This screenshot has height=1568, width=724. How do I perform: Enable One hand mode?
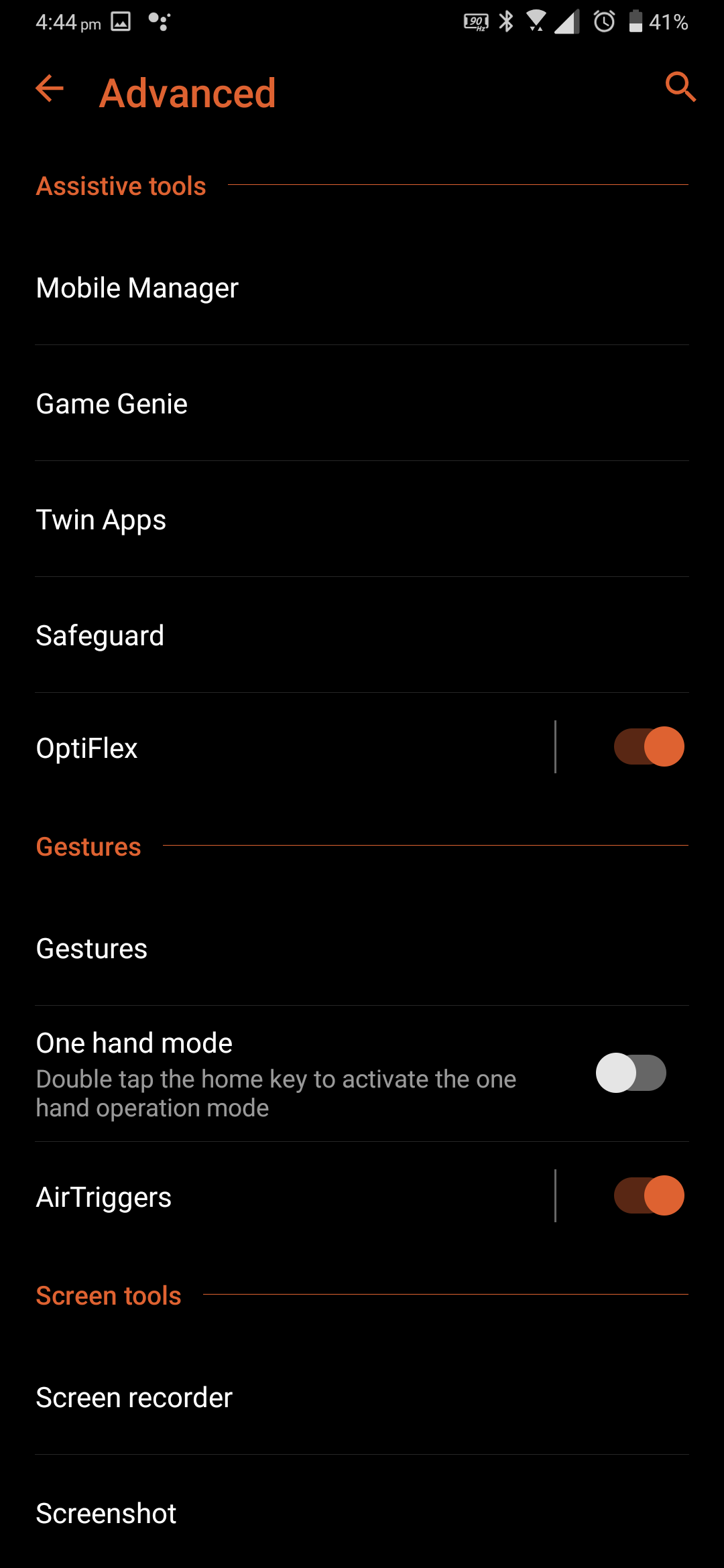631,1073
